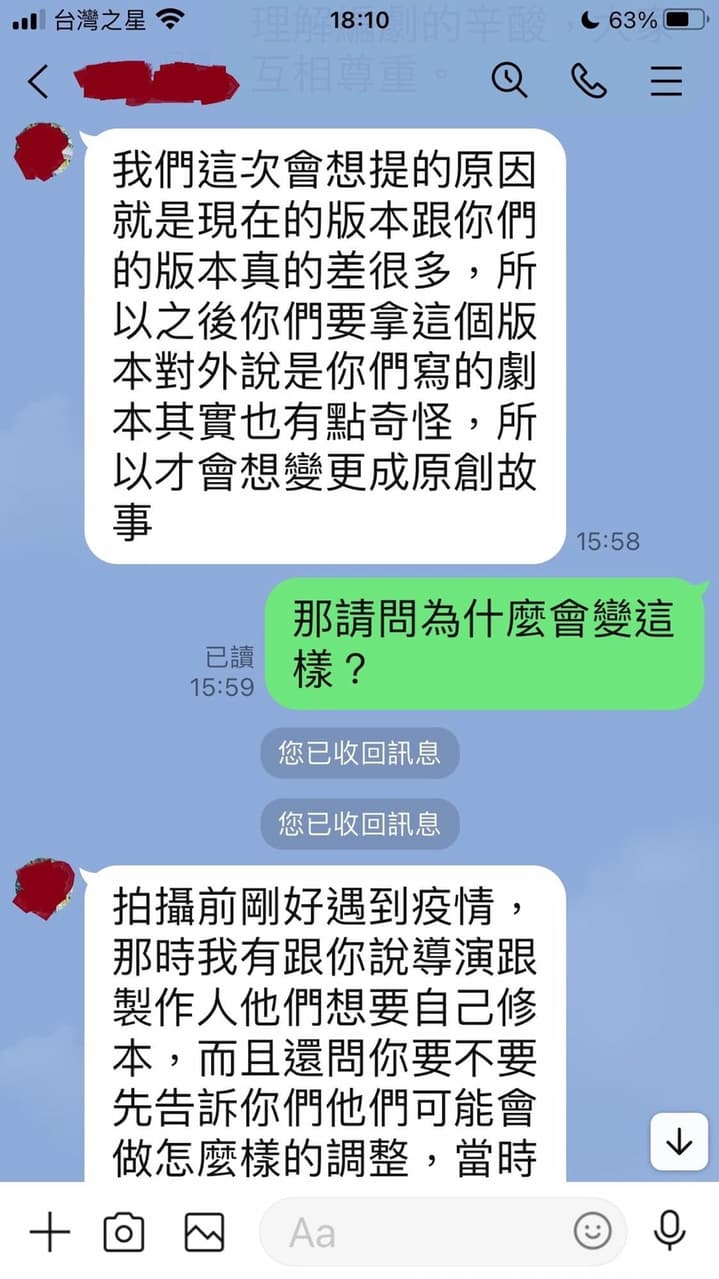Jump to latest messages with down arrow
This screenshot has height=1279, width=719.
[679, 1141]
